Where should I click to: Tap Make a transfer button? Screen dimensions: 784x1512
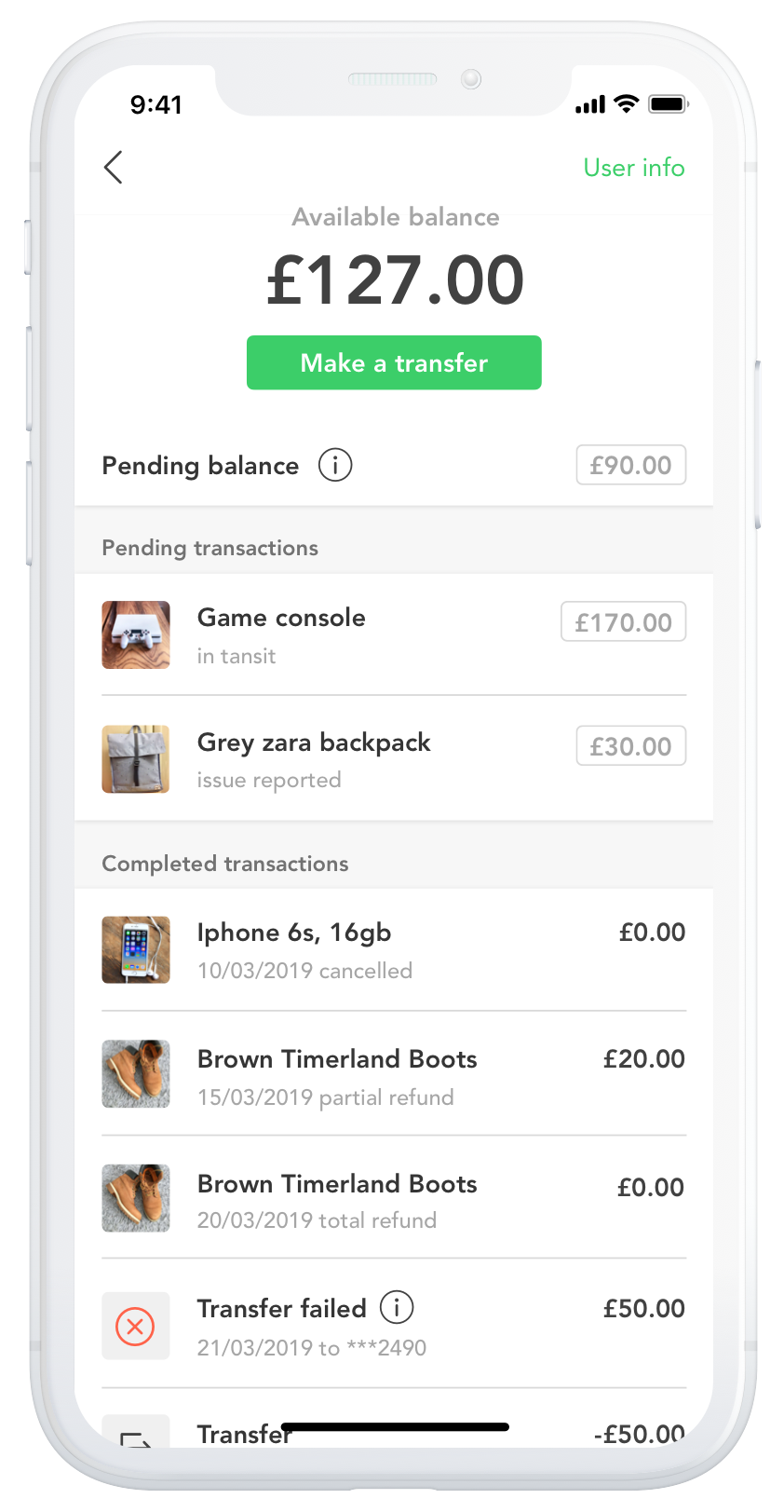pos(394,362)
